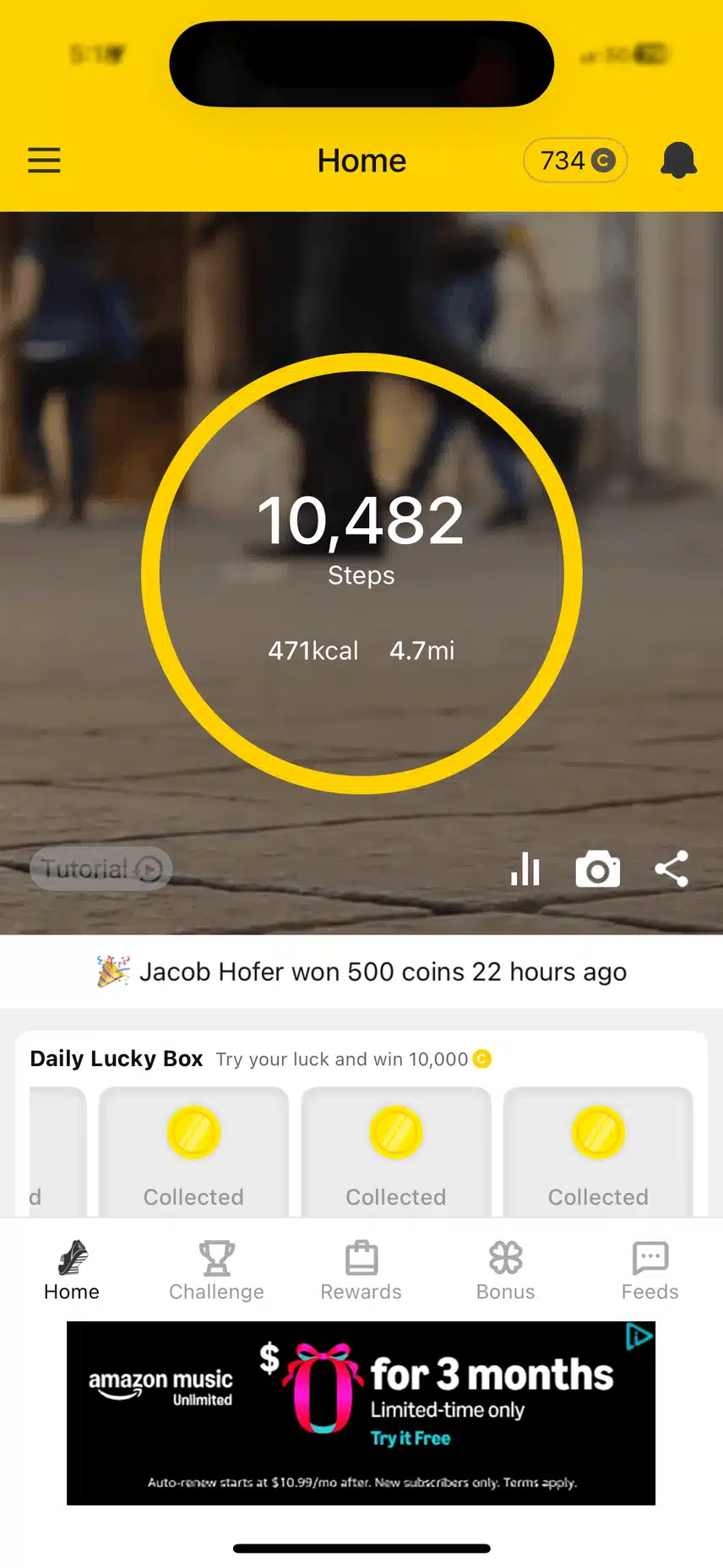Viewport: 723px width, 1568px height.
Task: View the 734 coin balance
Action: [x=576, y=161]
